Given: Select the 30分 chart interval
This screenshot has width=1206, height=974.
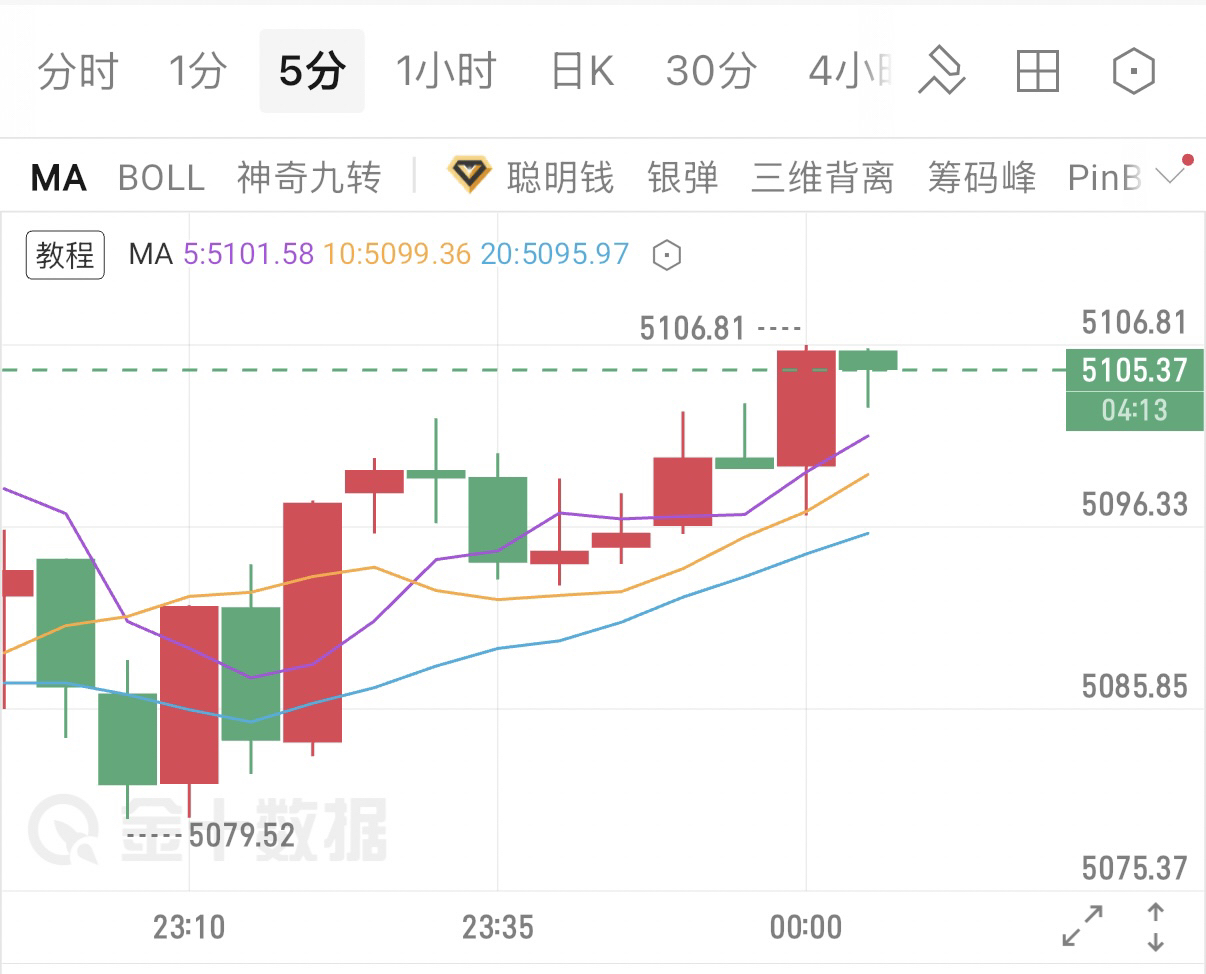Looking at the screenshot, I should click(x=711, y=72).
